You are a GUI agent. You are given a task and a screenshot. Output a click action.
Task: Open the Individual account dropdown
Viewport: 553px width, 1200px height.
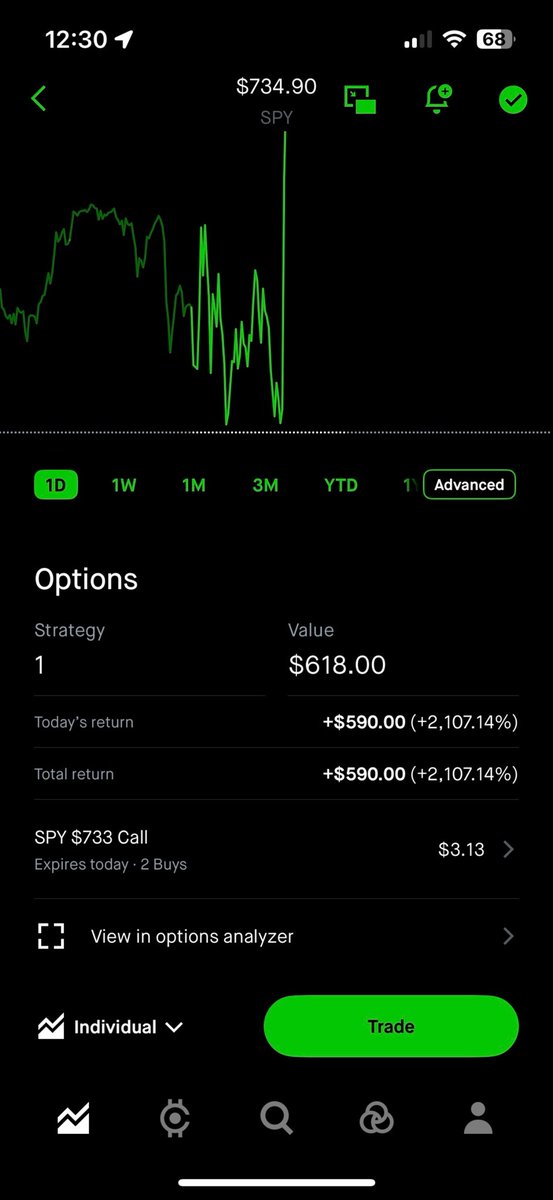click(x=110, y=1027)
